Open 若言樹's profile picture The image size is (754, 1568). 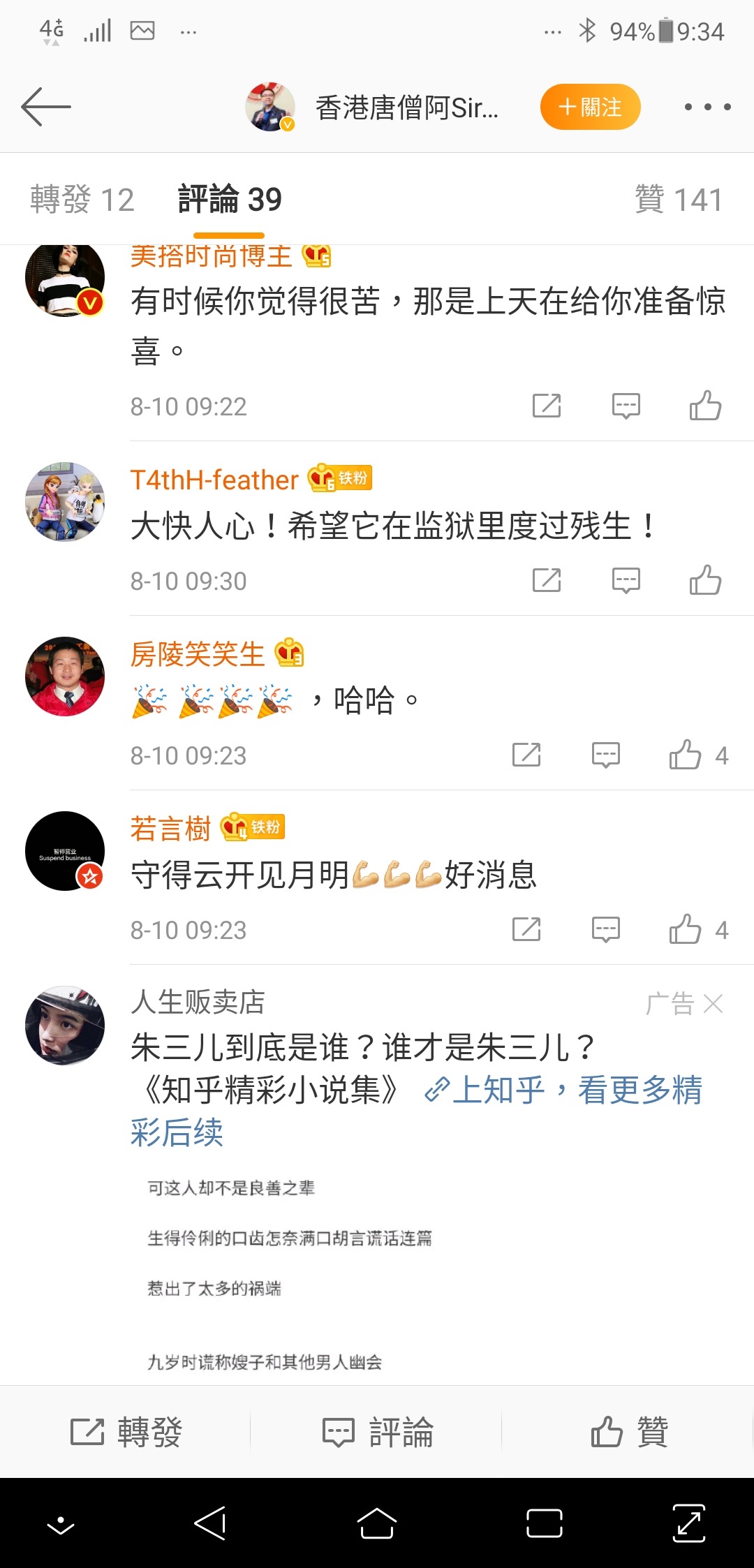(65, 851)
